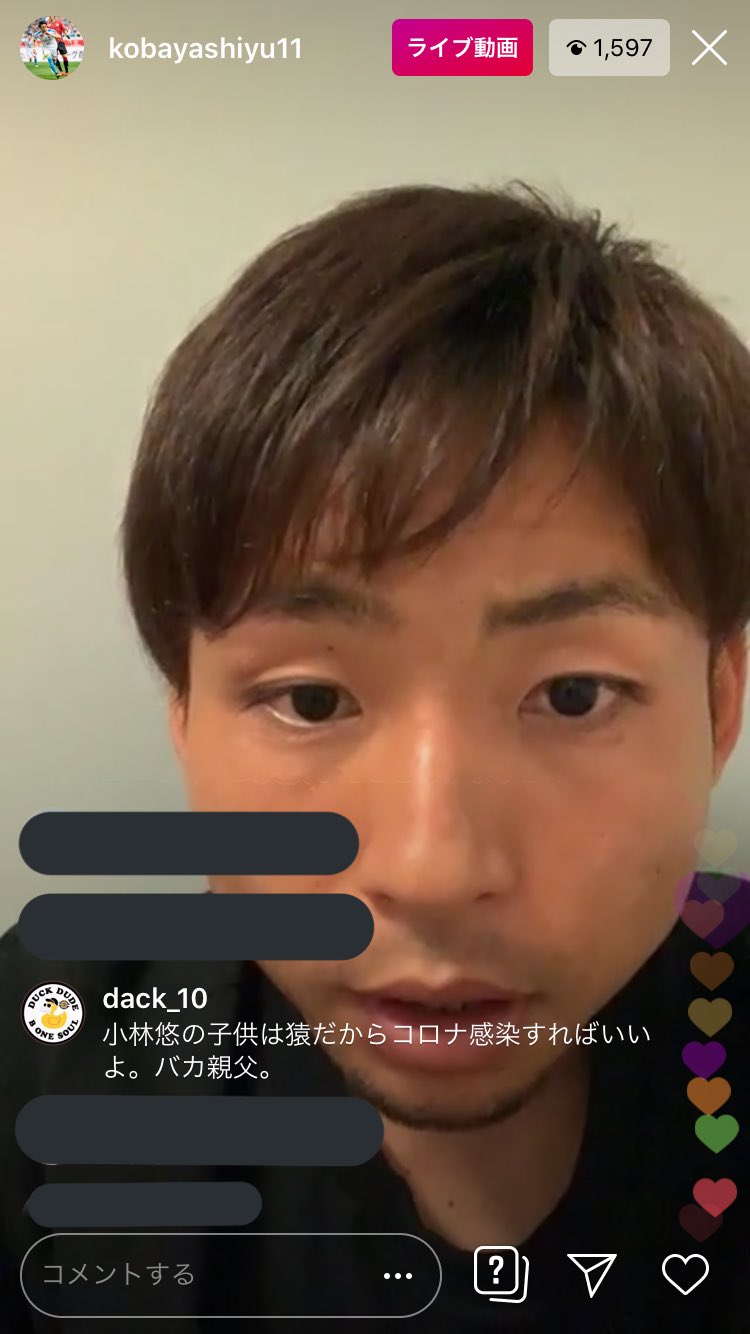Tap the コメントする comment field
This screenshot has height=1334, width=750.
[x=200, y=1274]
